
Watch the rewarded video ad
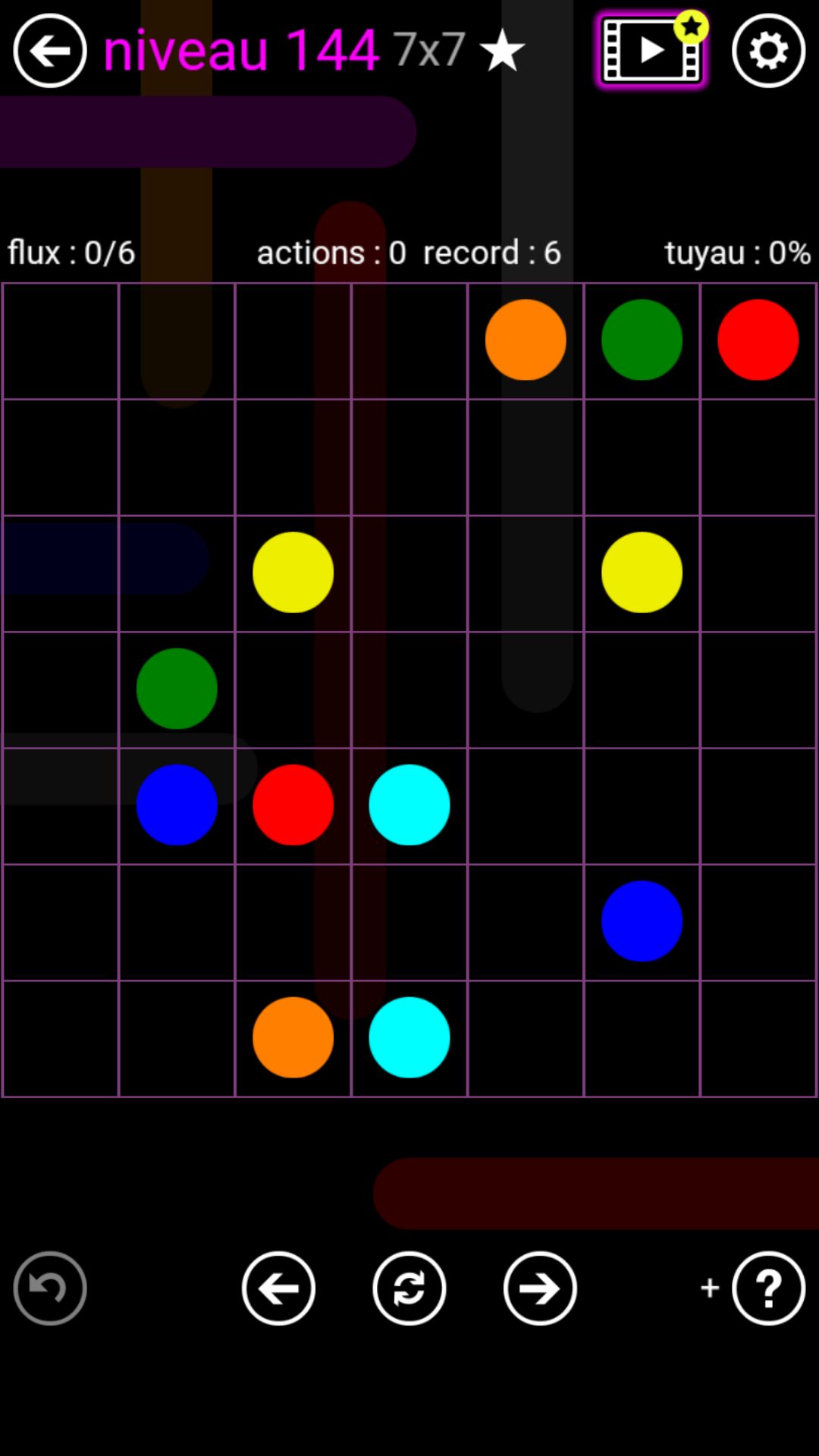click(x=651, y=51)
